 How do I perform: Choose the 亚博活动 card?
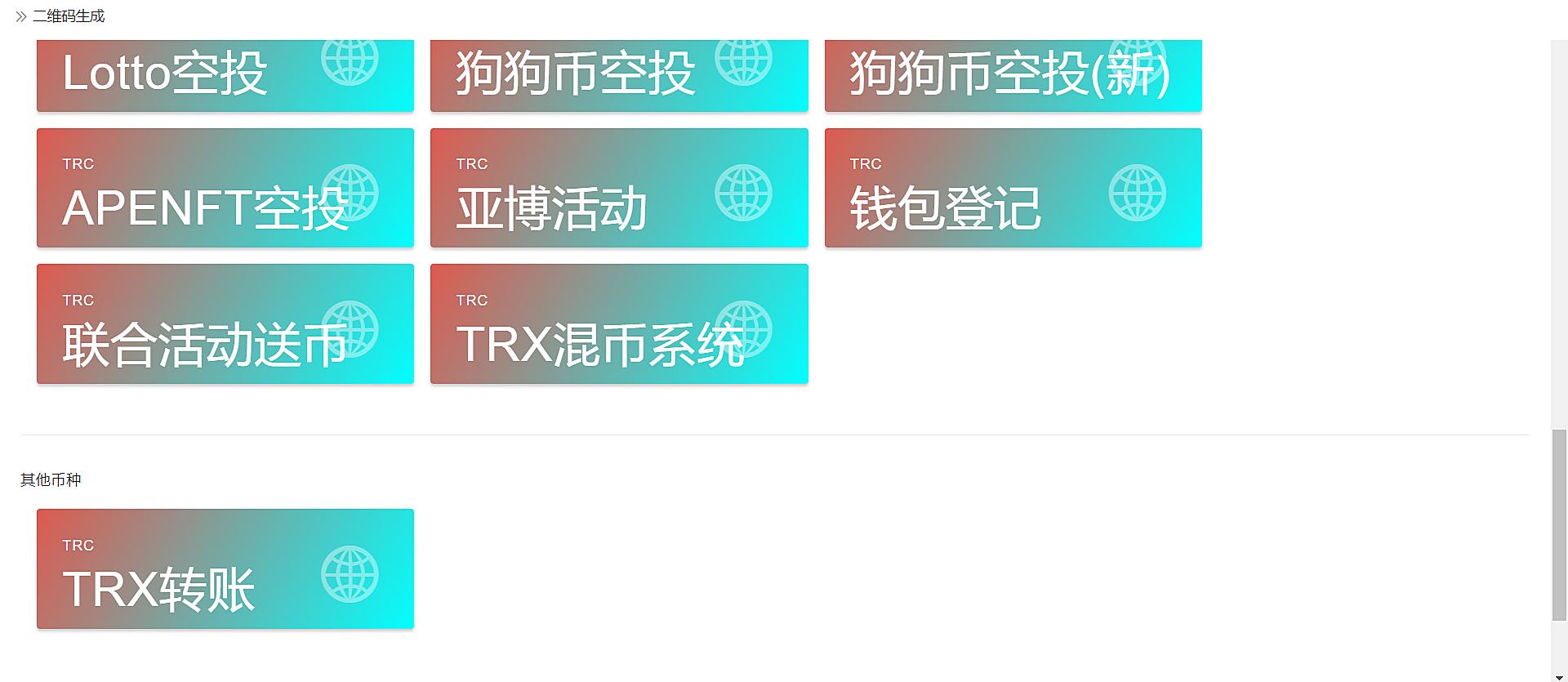pos(618,188)
